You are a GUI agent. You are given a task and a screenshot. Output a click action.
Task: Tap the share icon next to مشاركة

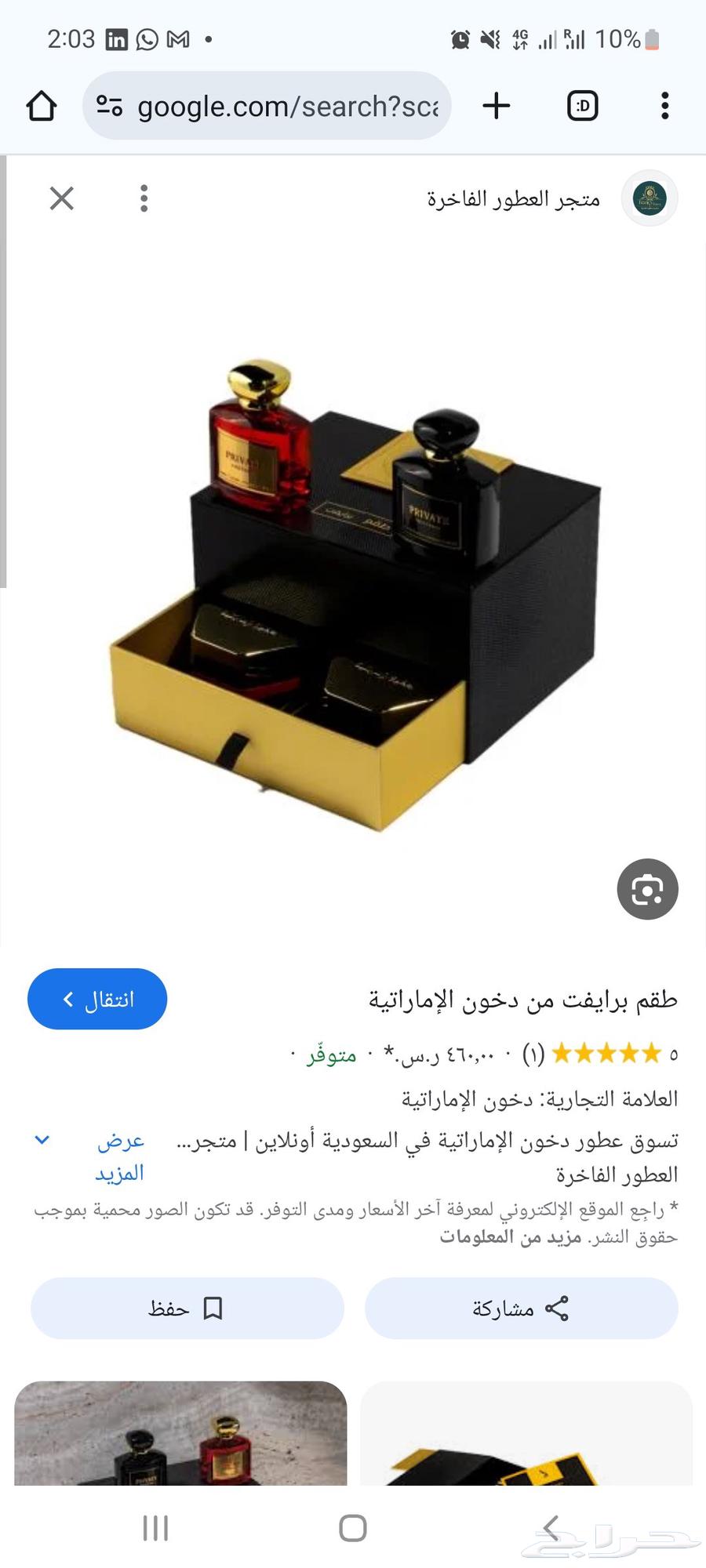click(559, 1308)
